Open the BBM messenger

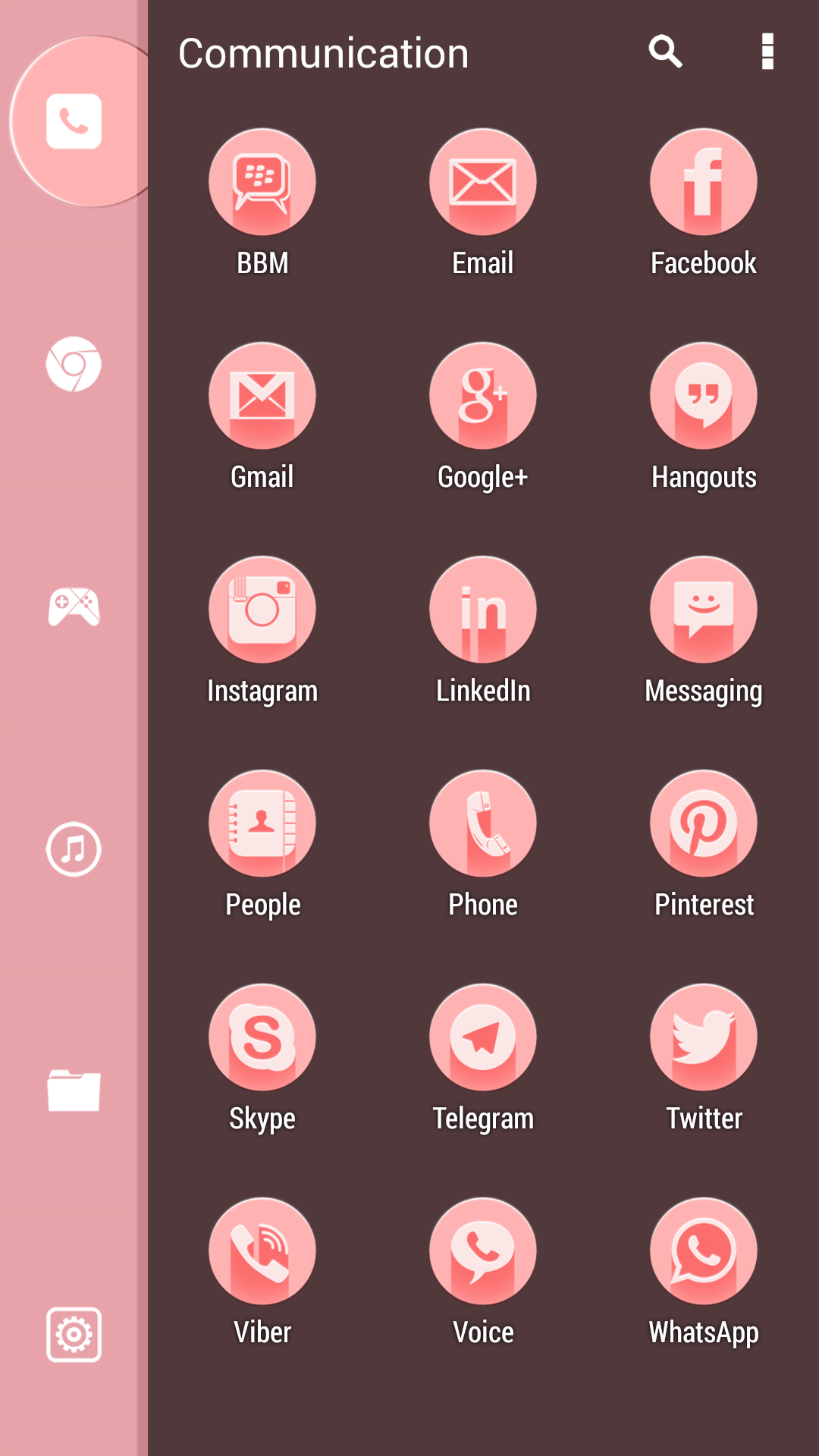(x=262, y=181)
